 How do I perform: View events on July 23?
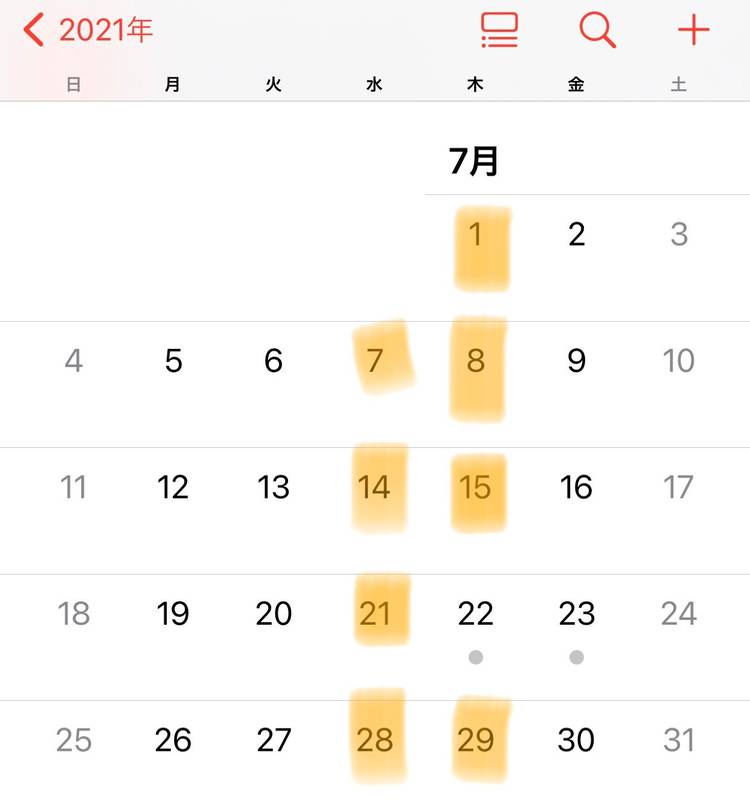pyautogui.click(x=577, y=613)
